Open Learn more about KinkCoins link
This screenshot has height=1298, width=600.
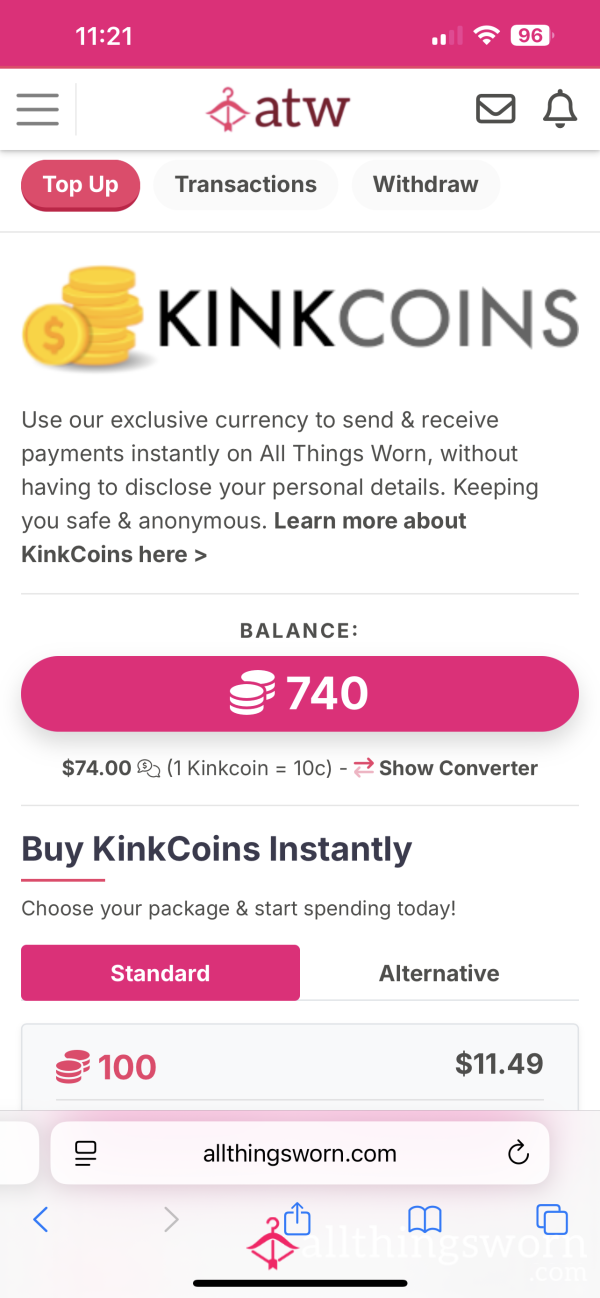pyautogui.click(x=244, y=538)
